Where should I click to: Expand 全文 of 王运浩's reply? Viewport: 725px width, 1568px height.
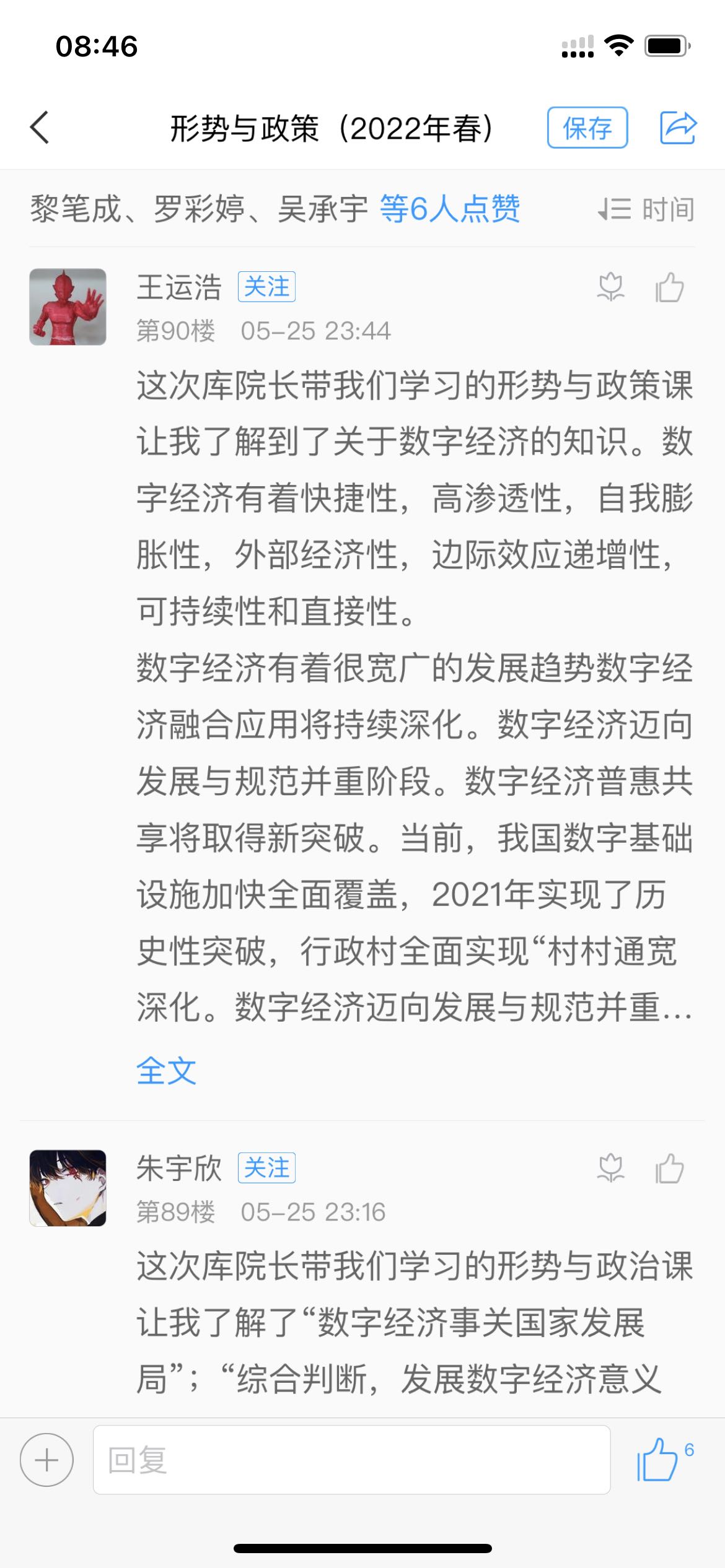point(166,1071)
